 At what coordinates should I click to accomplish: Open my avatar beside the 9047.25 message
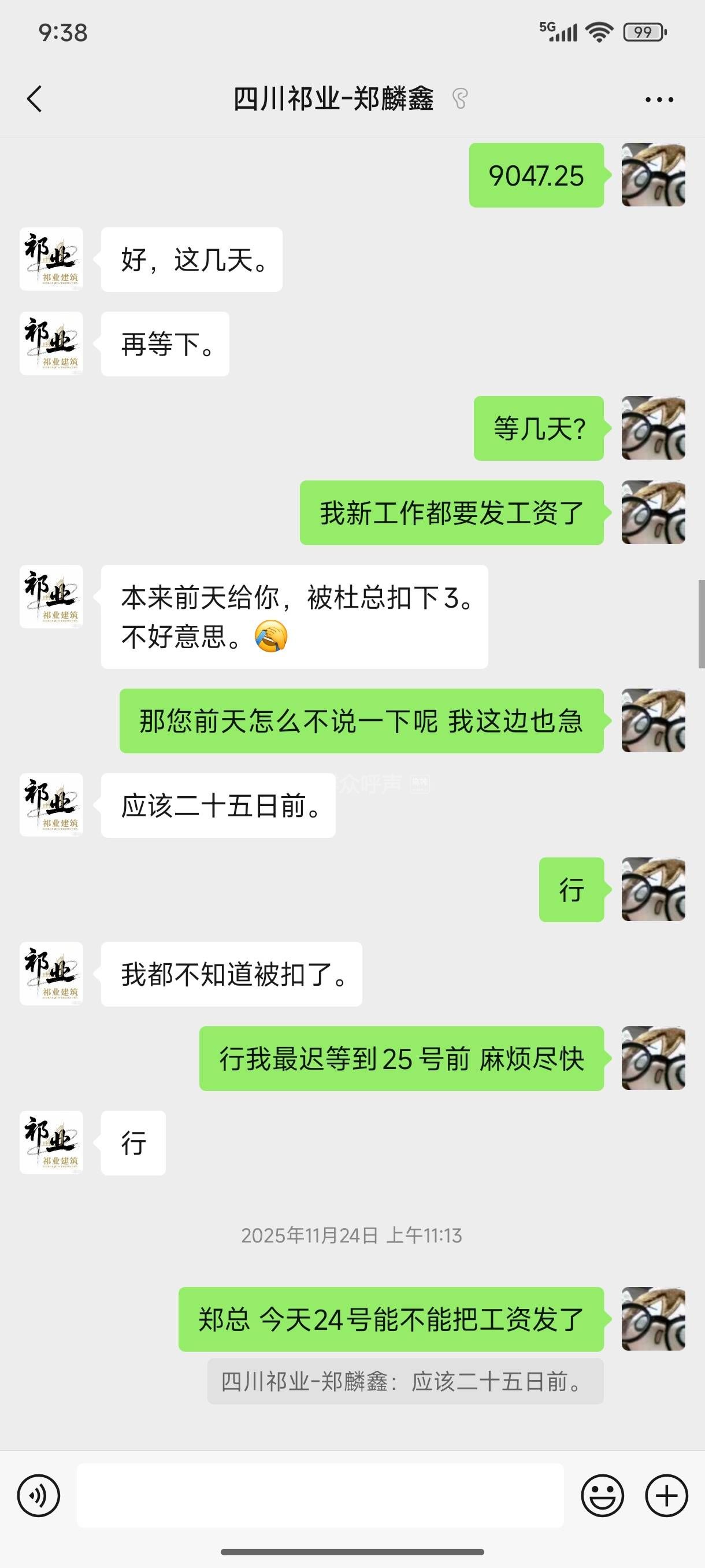tap(654, 175)
